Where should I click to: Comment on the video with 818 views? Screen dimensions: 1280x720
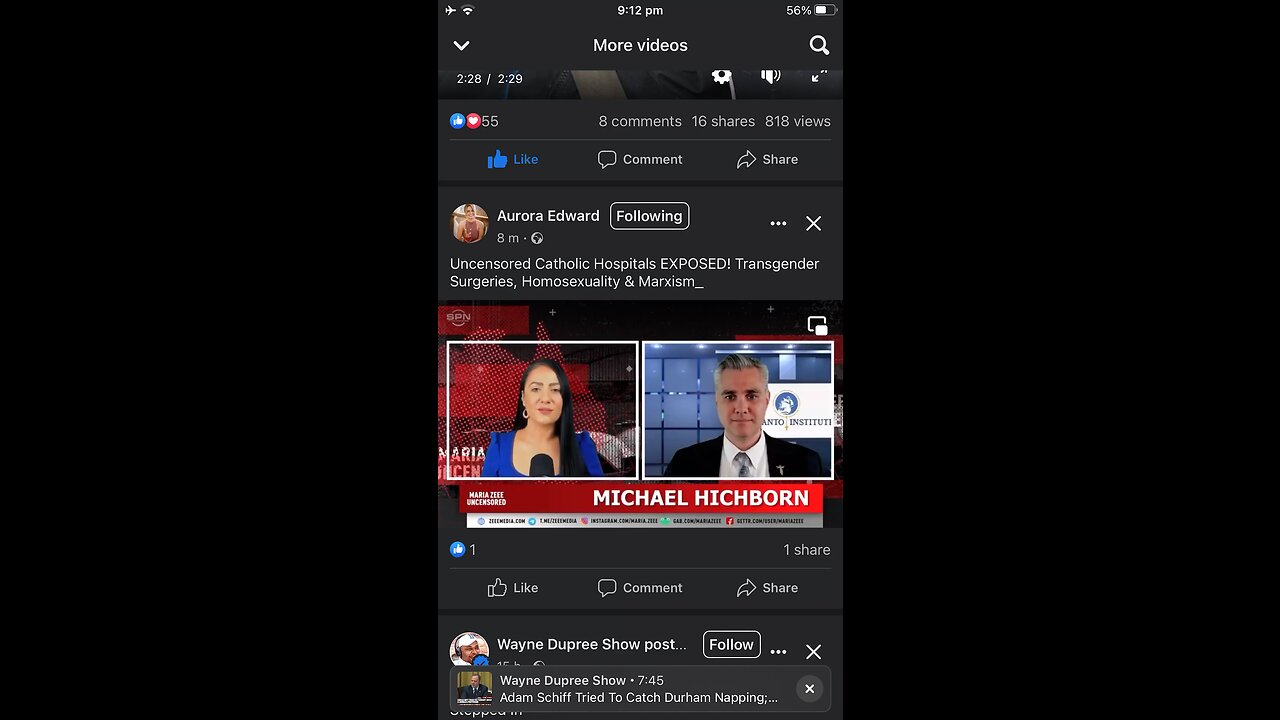coord(640,159)
